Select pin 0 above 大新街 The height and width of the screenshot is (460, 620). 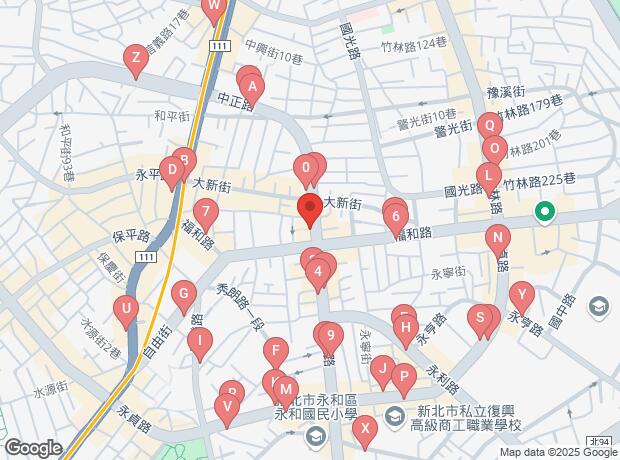click(306, 168)
